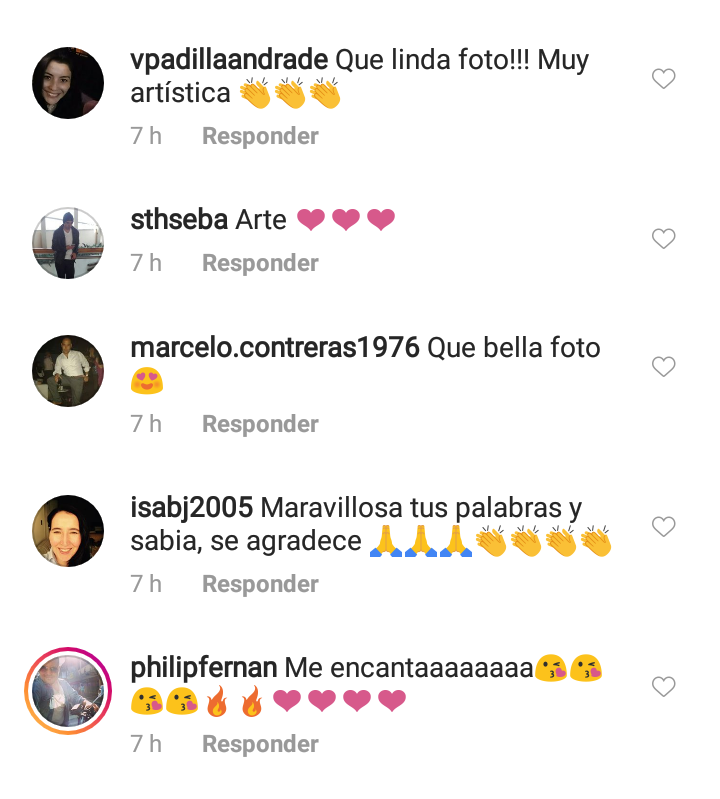Reply to philipfernan's comment

(260, 744)
